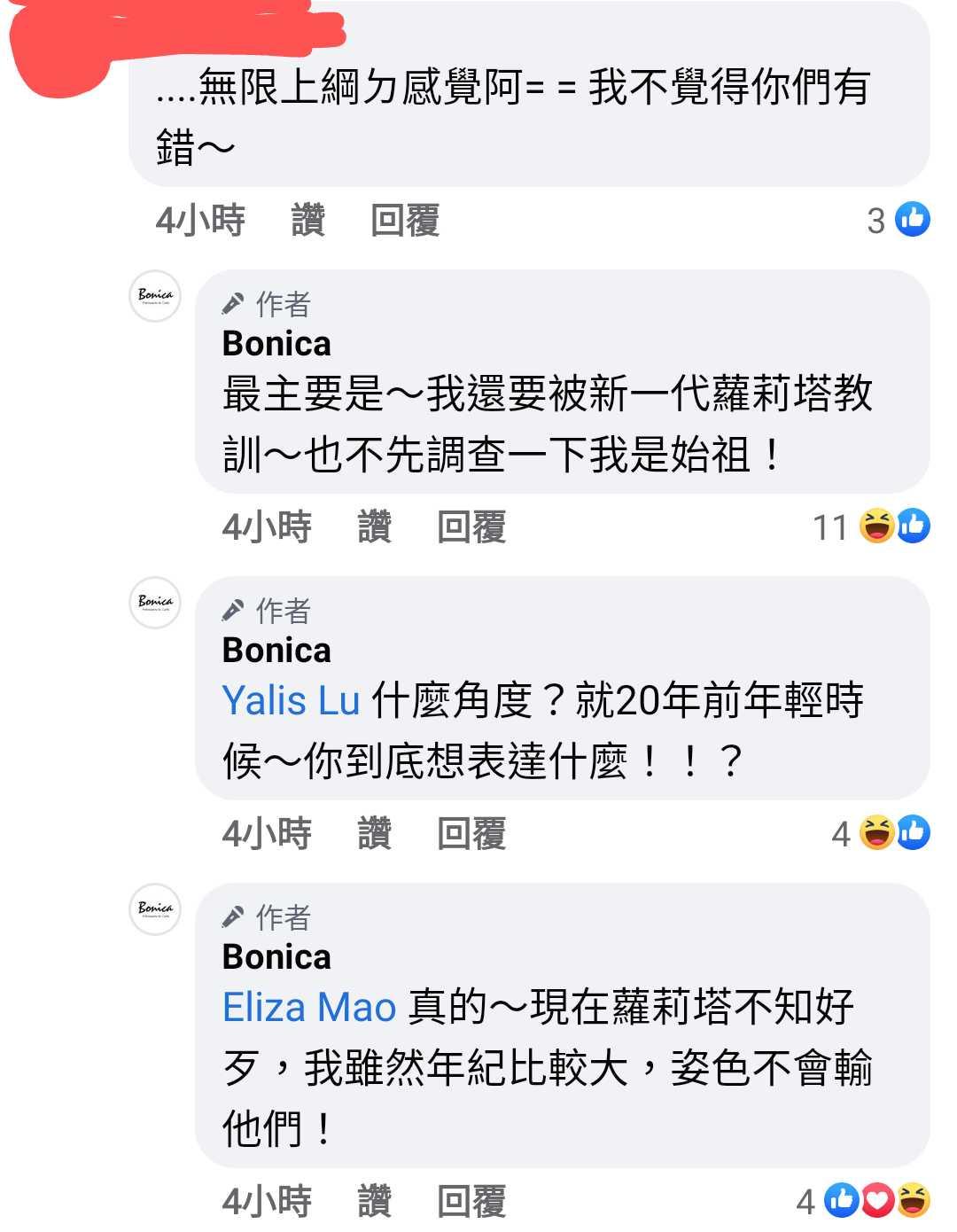Open the 11 reactions on Bonica's 始祖 comment
Image resolution: width=957 pixels, height=1232 pixels.
(872, 526)
